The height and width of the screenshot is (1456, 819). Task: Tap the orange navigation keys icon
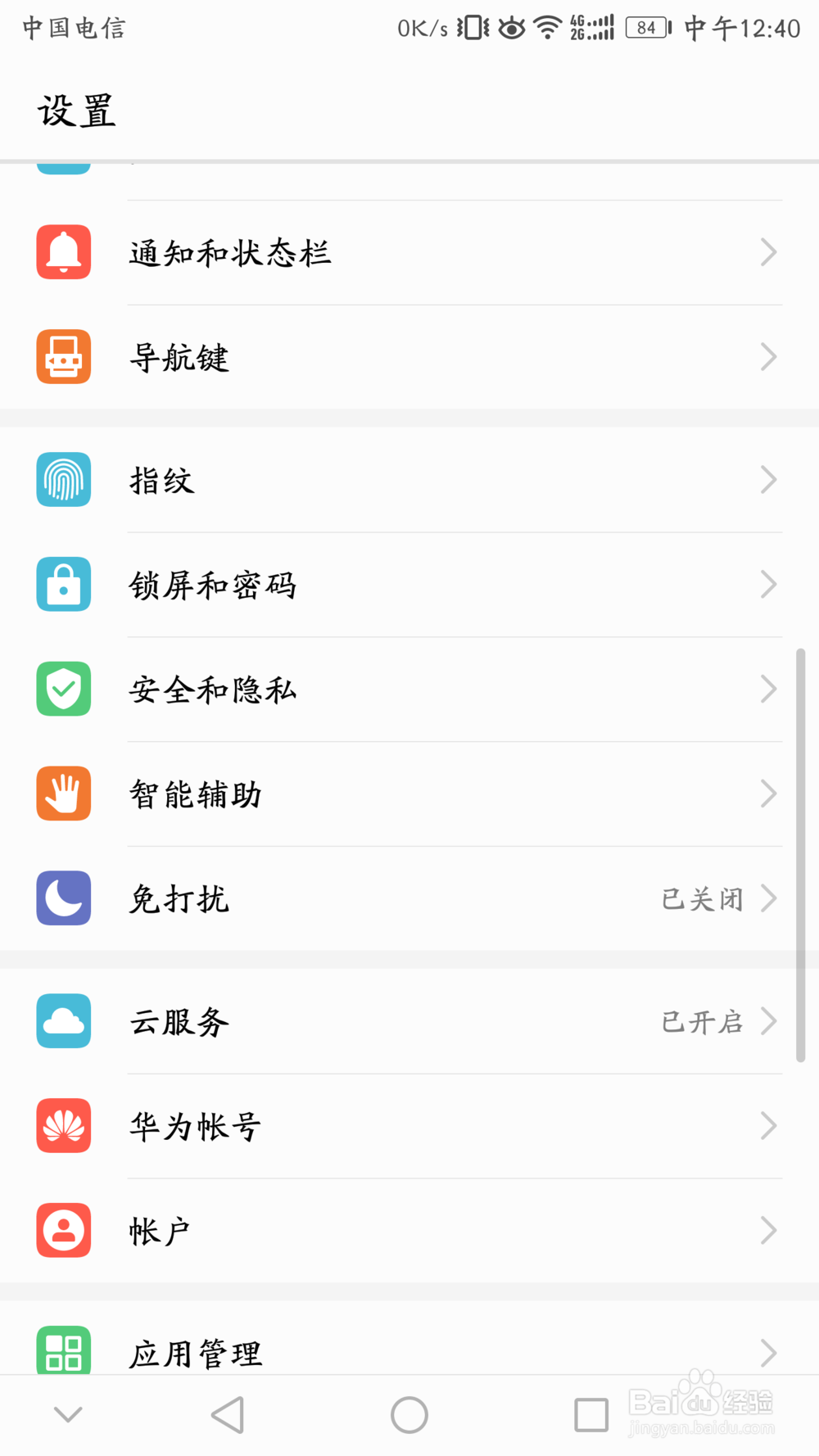[x=63, y=357]
